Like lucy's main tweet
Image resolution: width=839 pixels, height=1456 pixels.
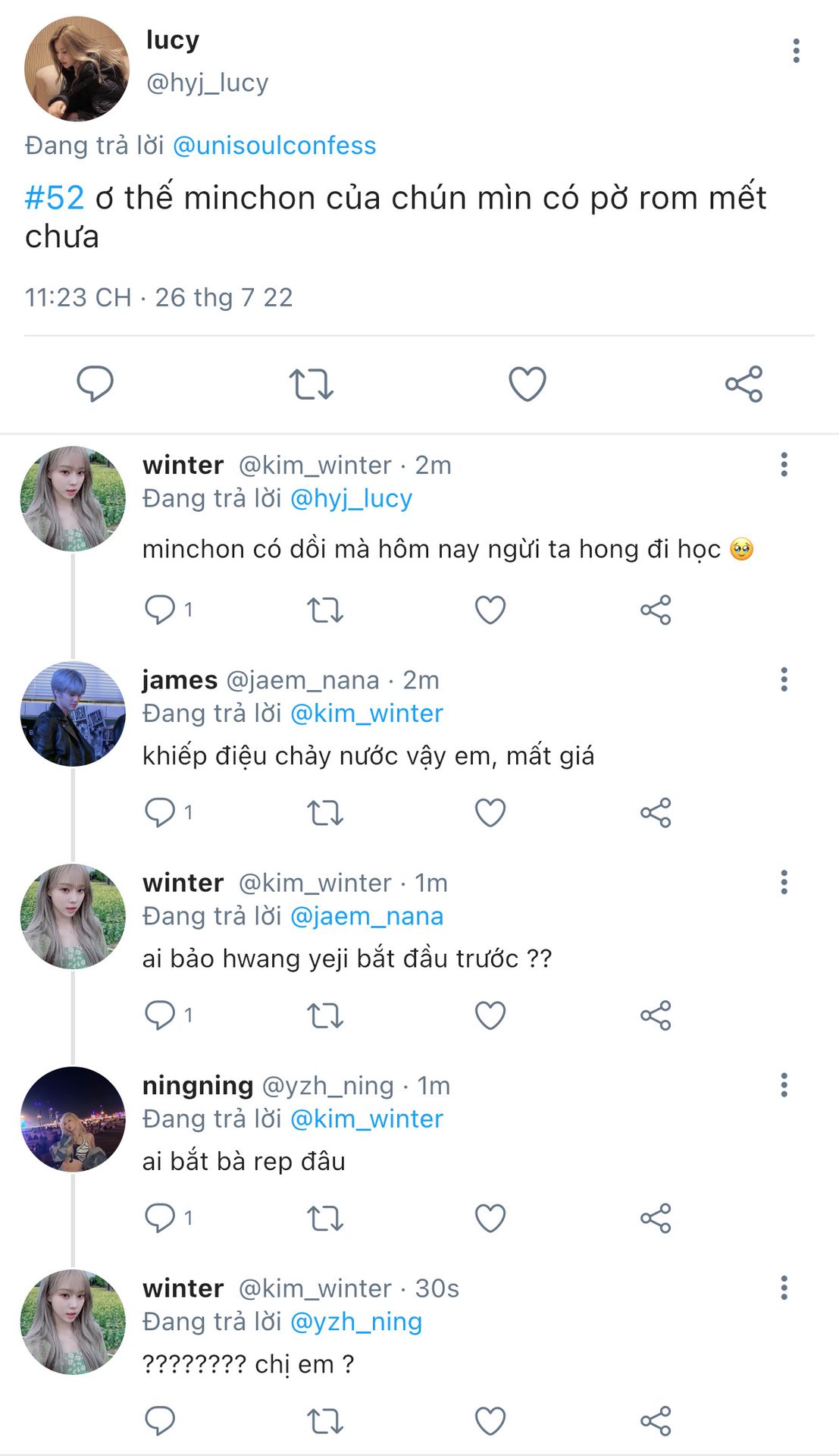coord(528,384)
